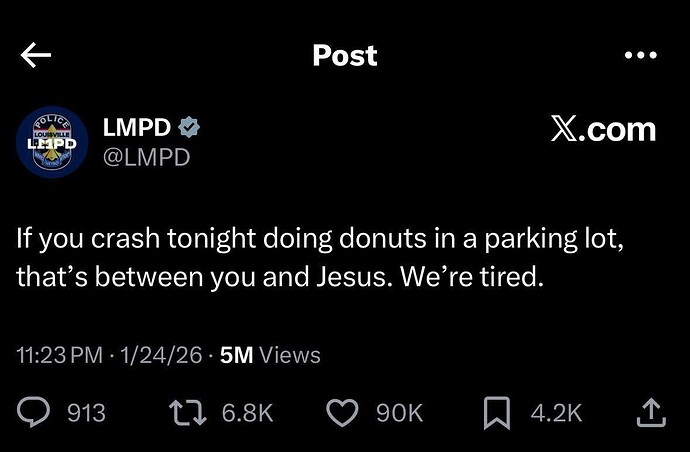Open the three-dot overflow menu

pyautogui.click(x=639, y=56)
